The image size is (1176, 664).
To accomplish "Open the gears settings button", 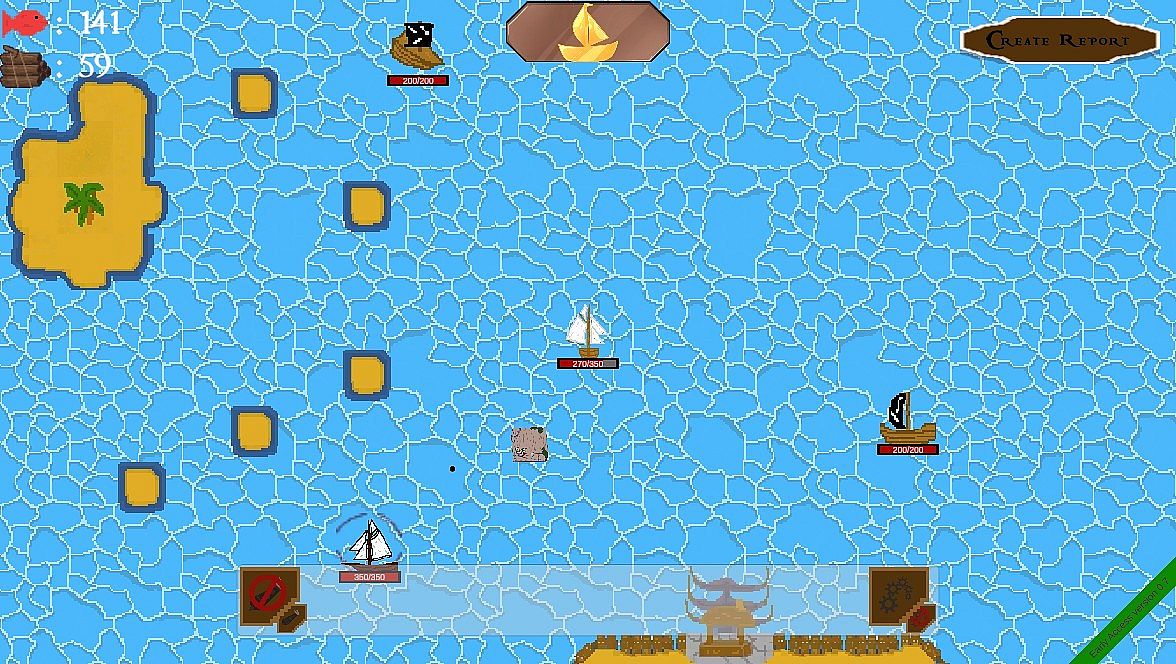I will pyautogui.click(x=896, y=595).
